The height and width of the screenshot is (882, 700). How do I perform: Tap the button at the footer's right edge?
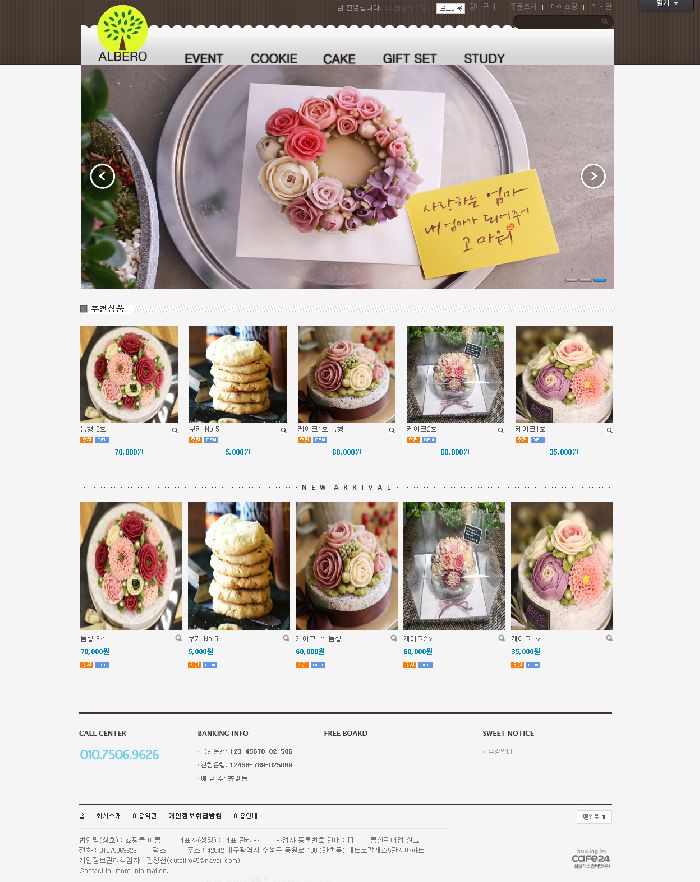pyautogui.click(x=593, y=817)
